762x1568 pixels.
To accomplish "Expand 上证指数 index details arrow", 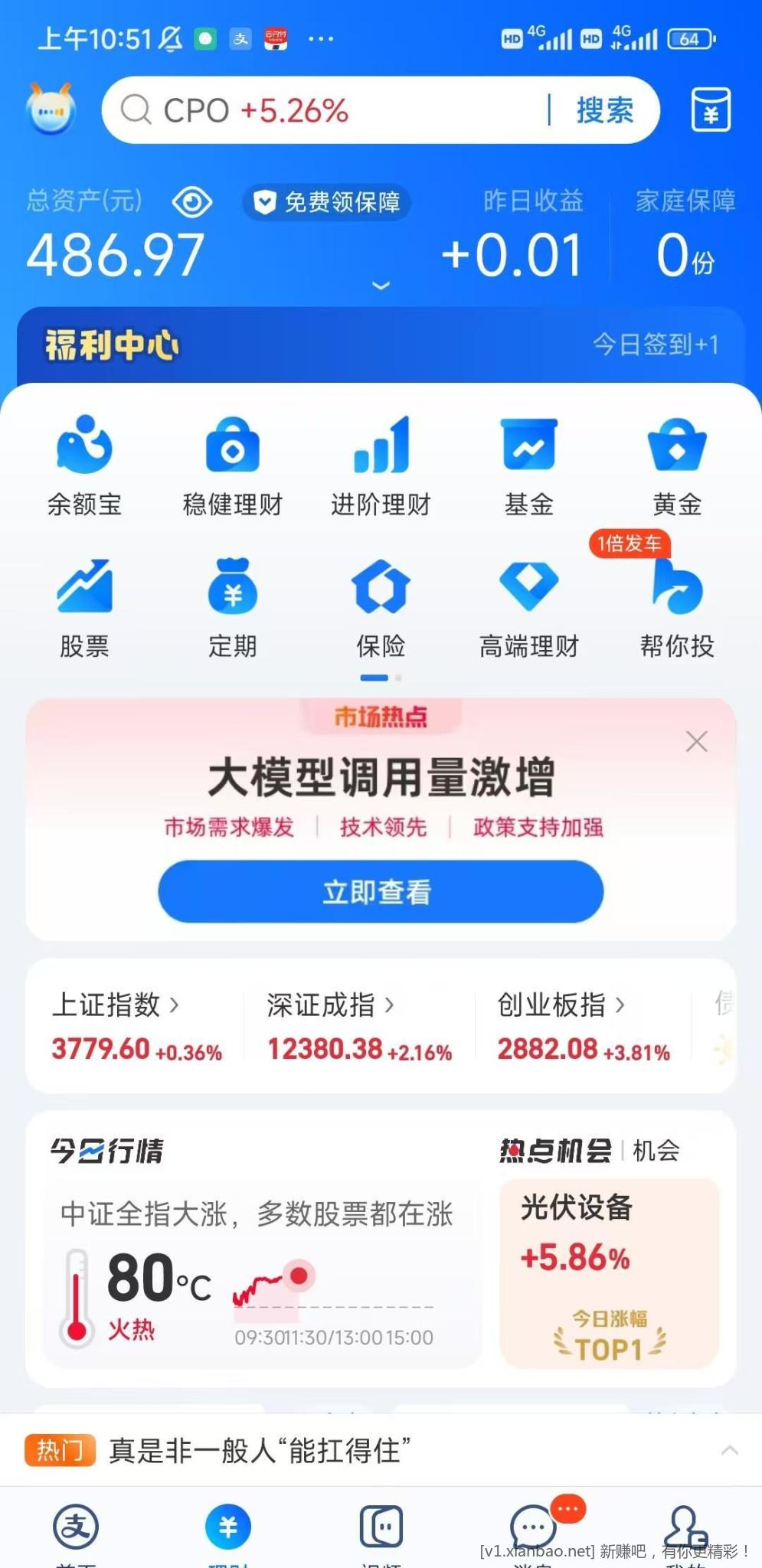I will [x=175, y=1006].
